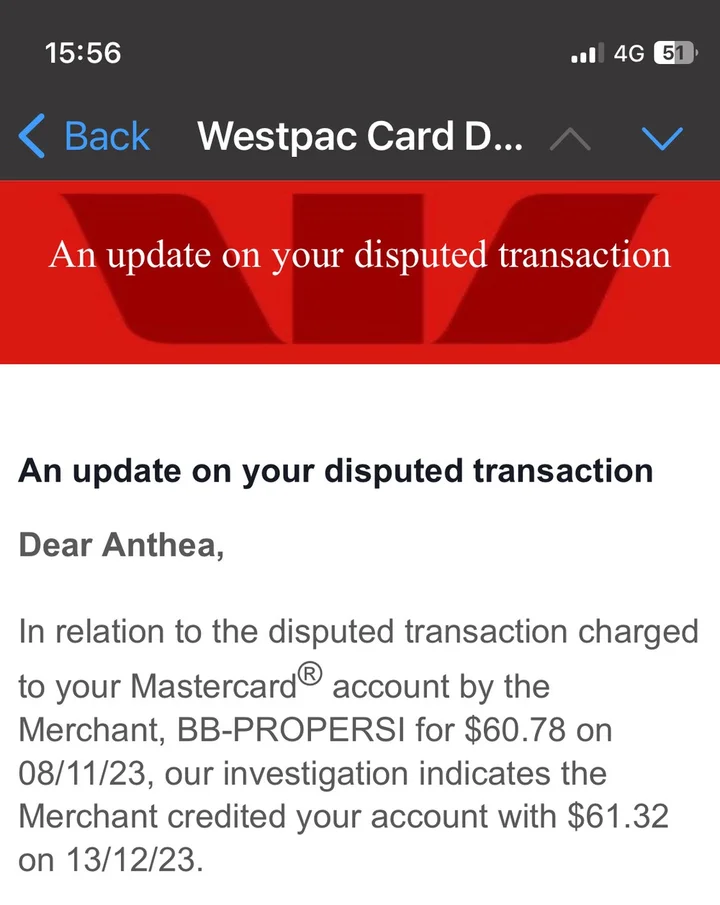
Task: Go back to the mailbox list
Action: [85, 137]
